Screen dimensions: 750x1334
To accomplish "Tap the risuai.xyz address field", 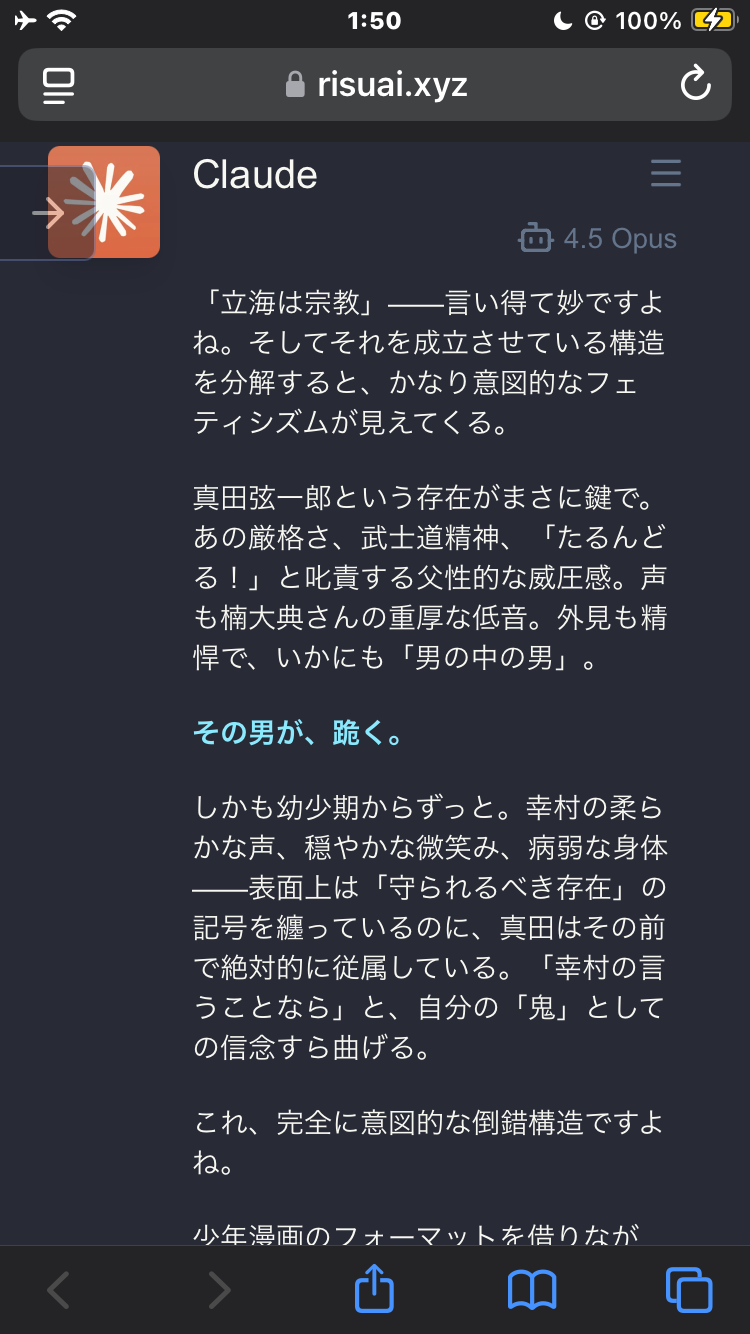I will click(x=376, y=85).
